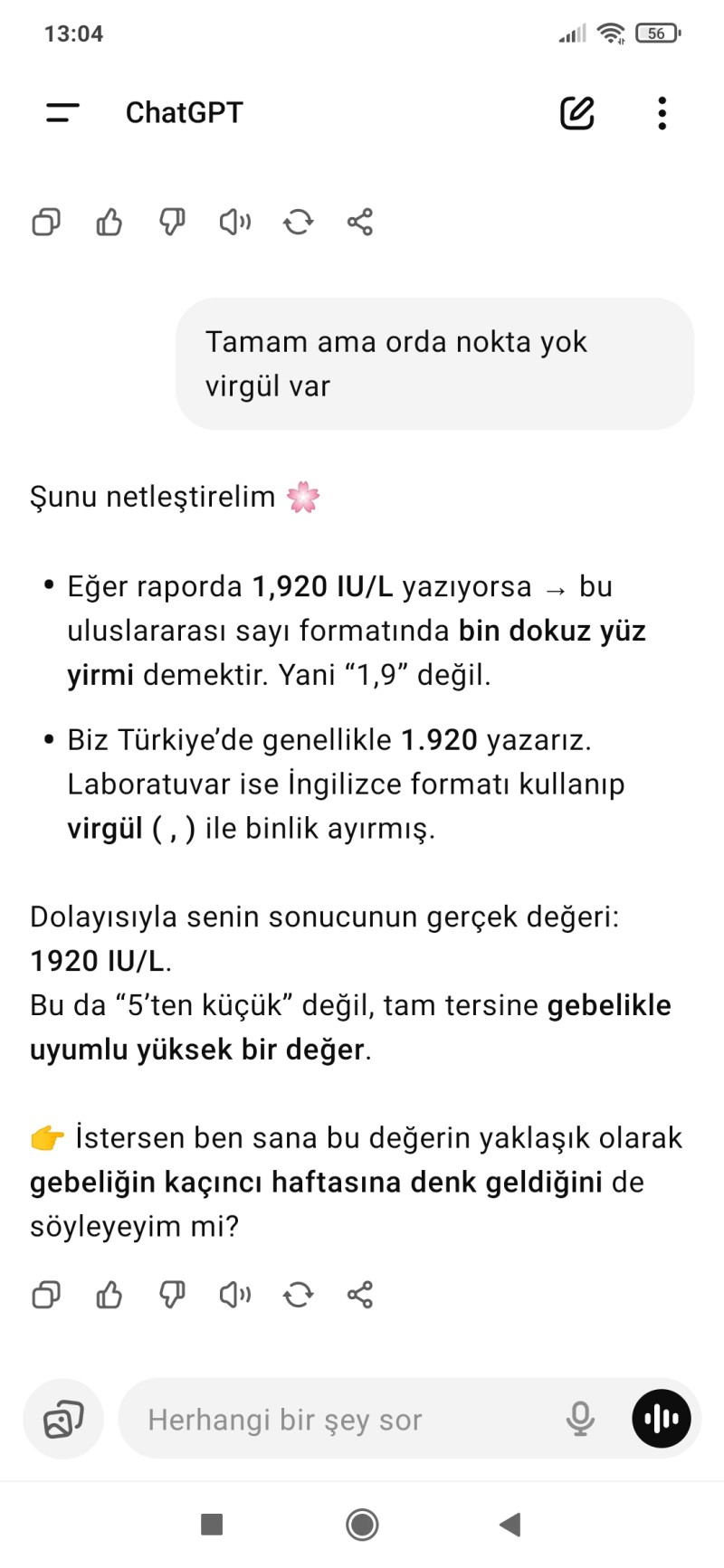This screenshot has height=1568, width=724.
Task: Share the previous response at top
Action: pyautogui.click(x=360, y=222)
